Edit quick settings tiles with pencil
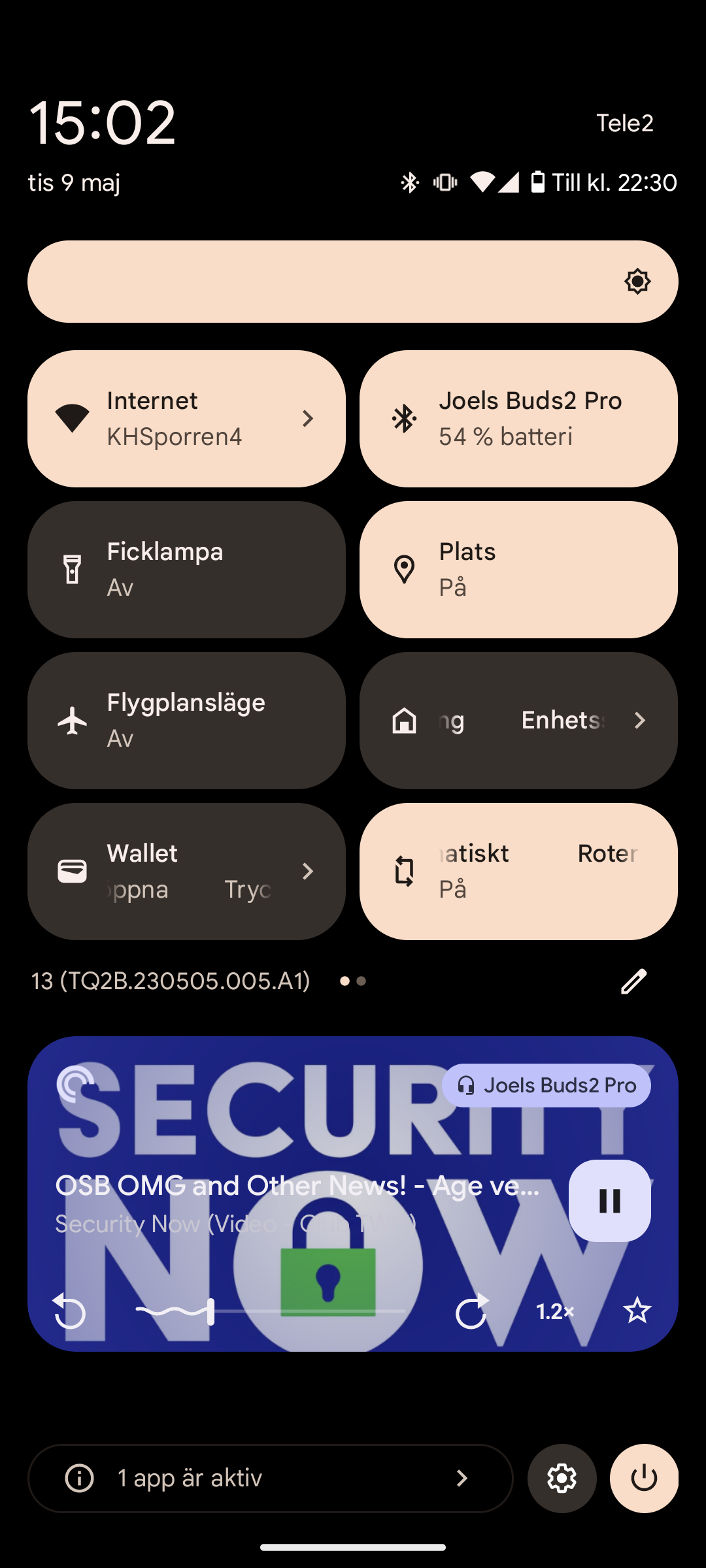 coord(633,981)
